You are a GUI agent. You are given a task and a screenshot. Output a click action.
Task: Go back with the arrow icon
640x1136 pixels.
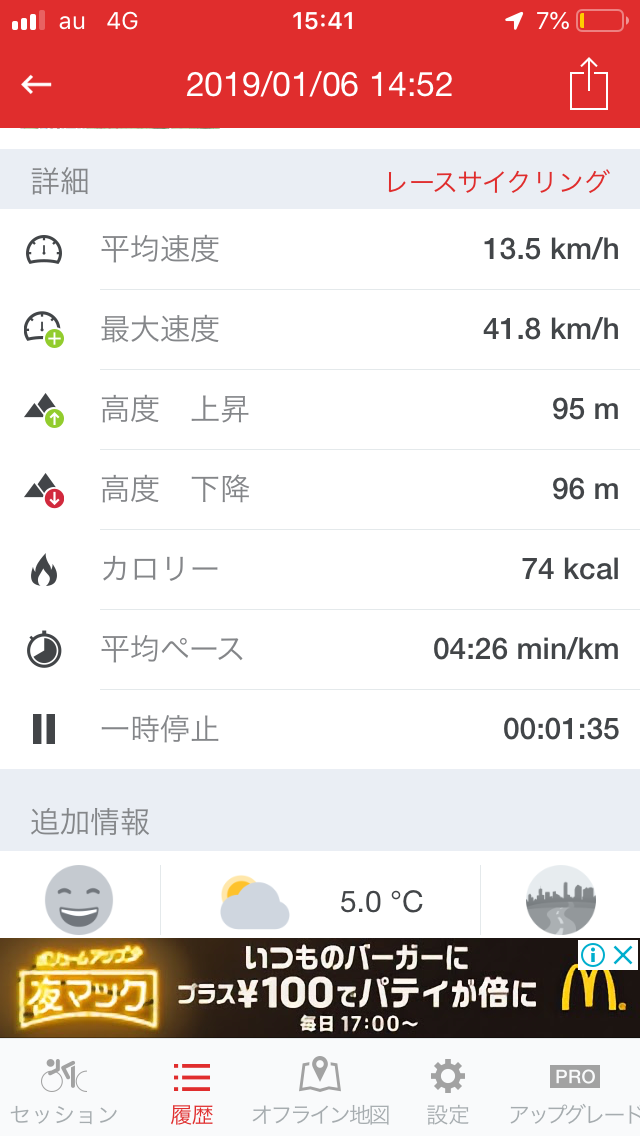pyautogui.click(x=37, y=85)
